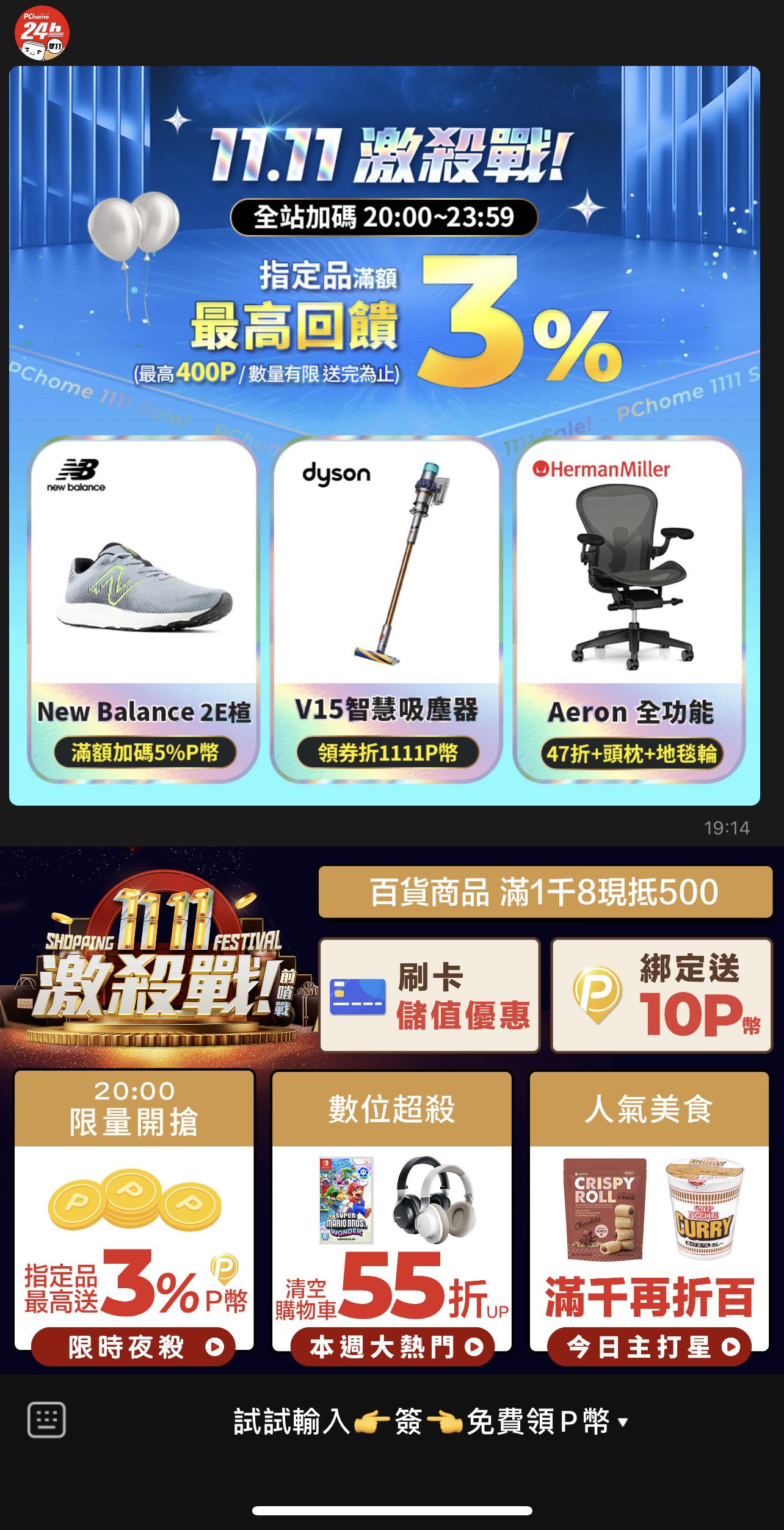
Task: Open the 刷卡儲值優惠 offer
Action: (430, 996)
